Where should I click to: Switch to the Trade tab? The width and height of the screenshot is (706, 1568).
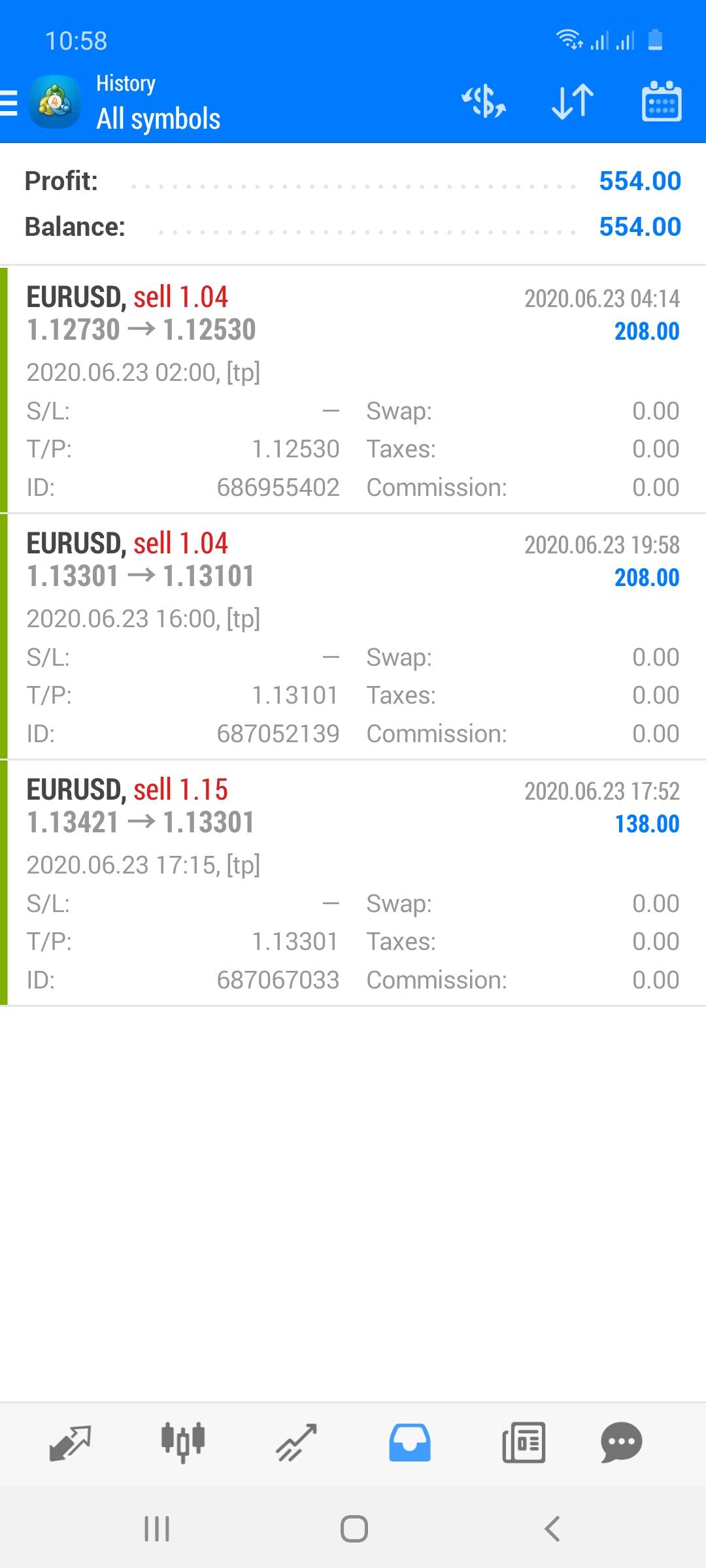(296, 1442)
